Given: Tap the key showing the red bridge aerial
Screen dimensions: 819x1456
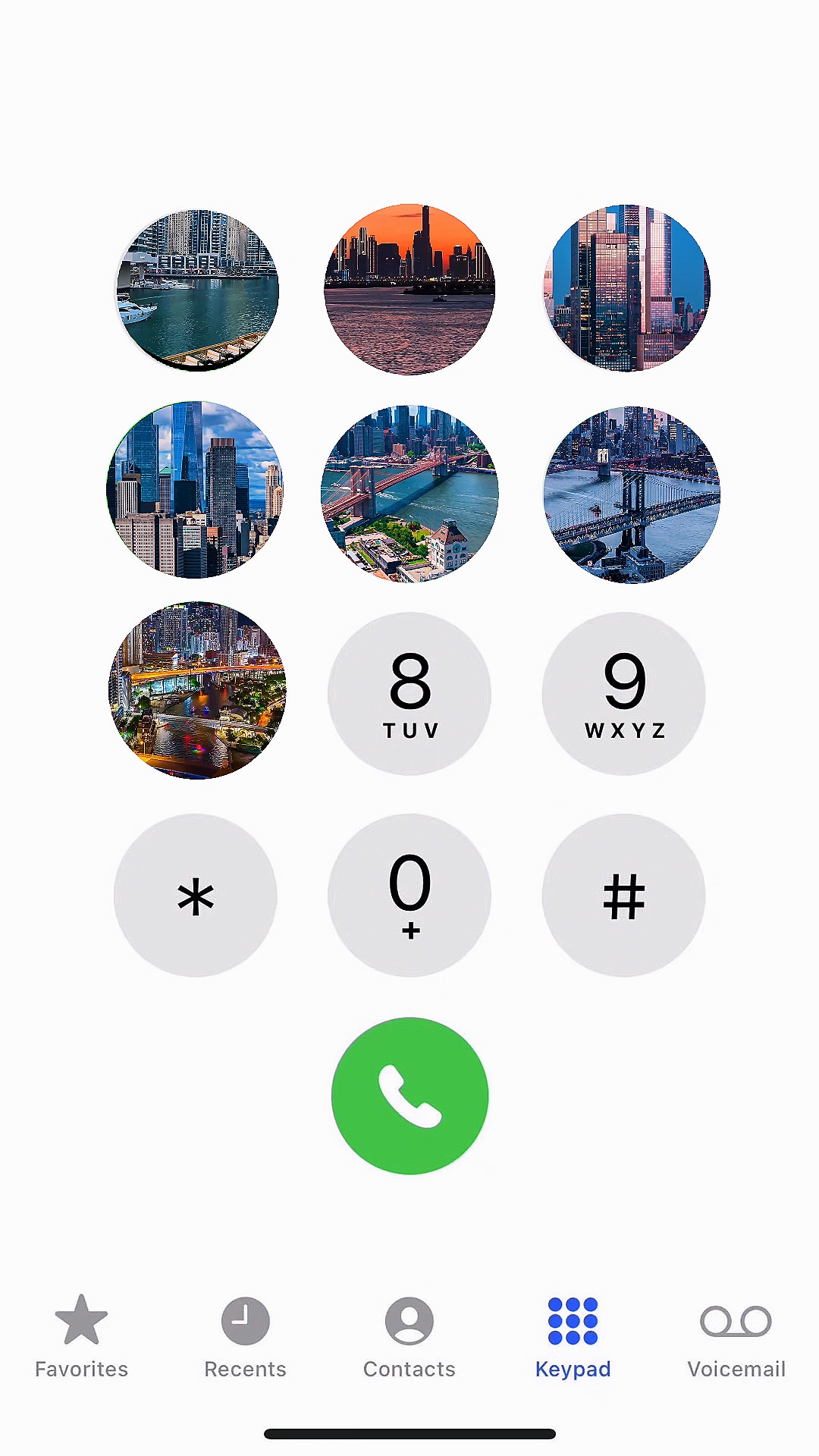Looking at the screenshot, I should click(409, 494).
